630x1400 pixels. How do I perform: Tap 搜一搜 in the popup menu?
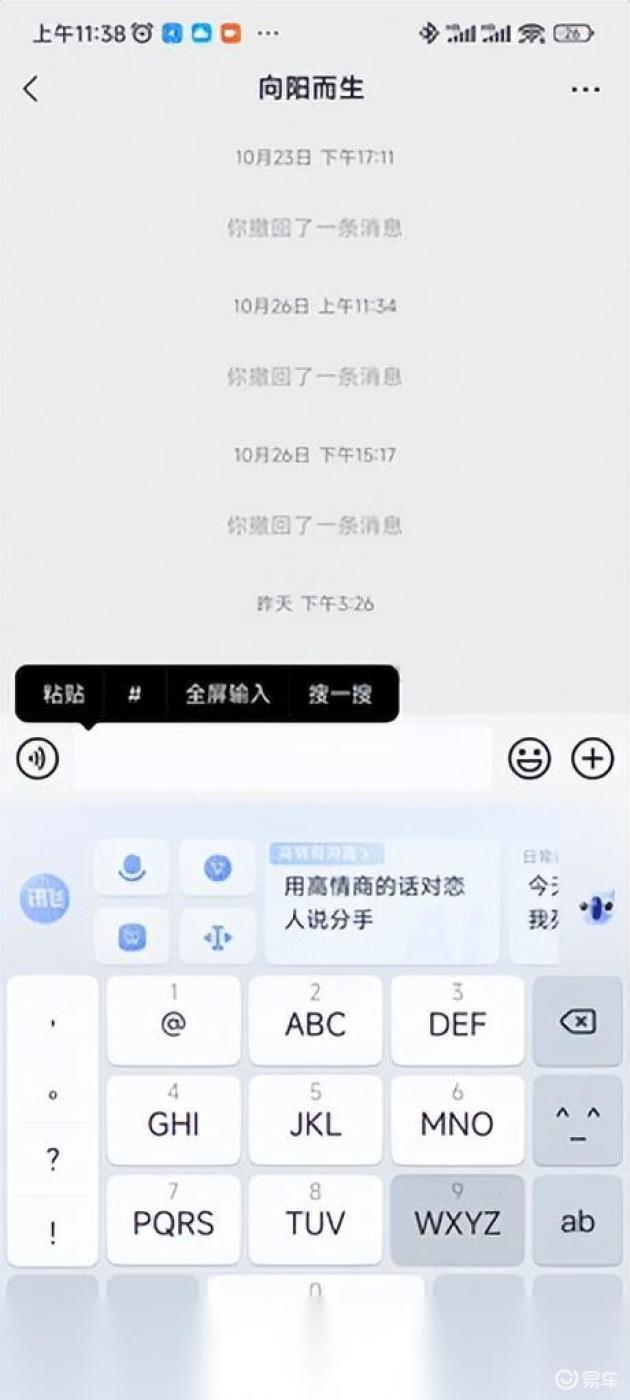tap(340, 694)
